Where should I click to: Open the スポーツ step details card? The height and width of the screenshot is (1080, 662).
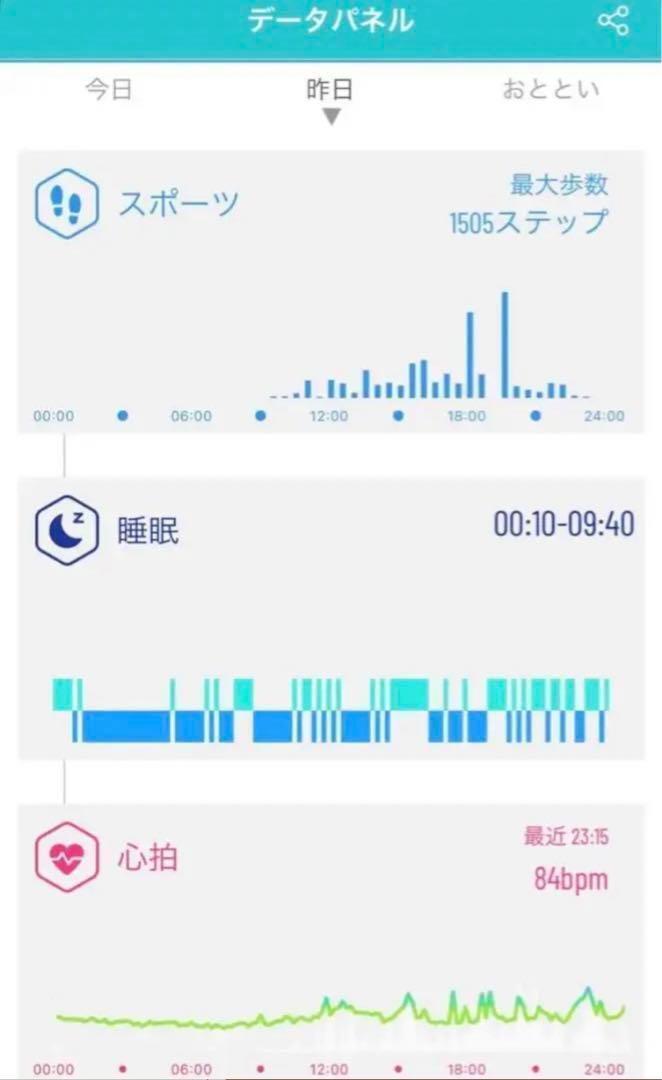[330, 290]
